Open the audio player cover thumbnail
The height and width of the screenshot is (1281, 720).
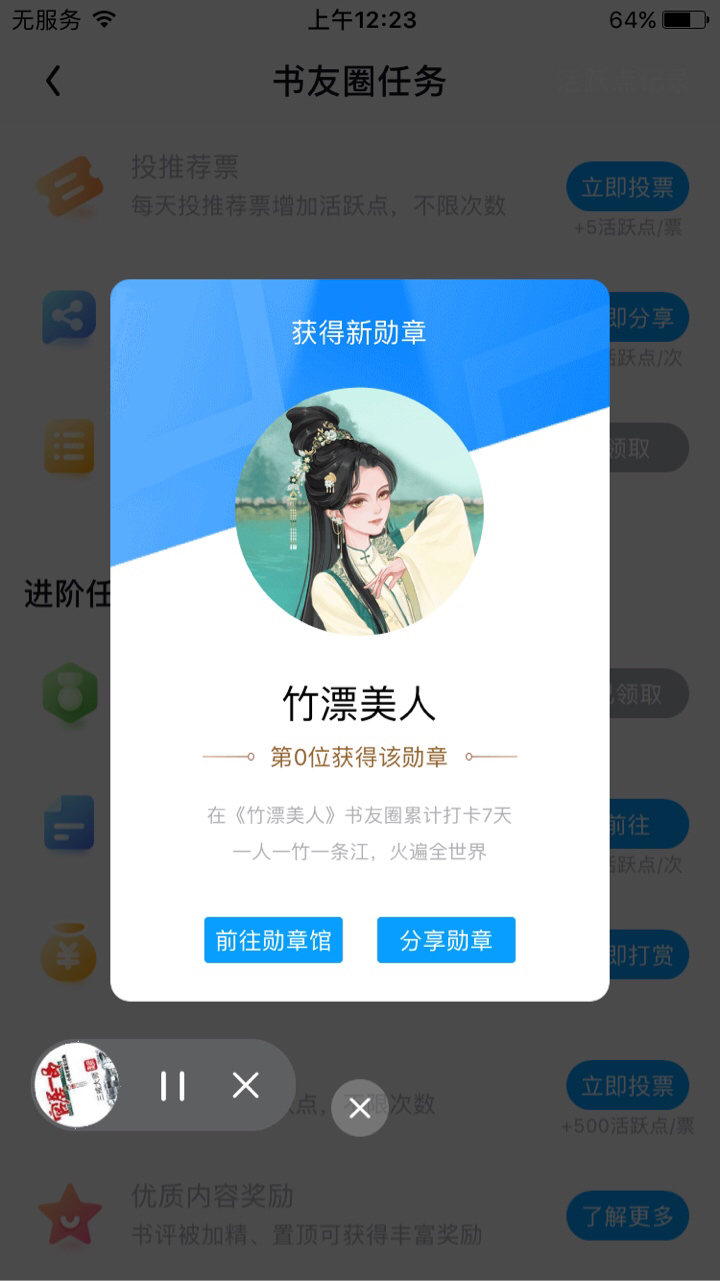76,1085
